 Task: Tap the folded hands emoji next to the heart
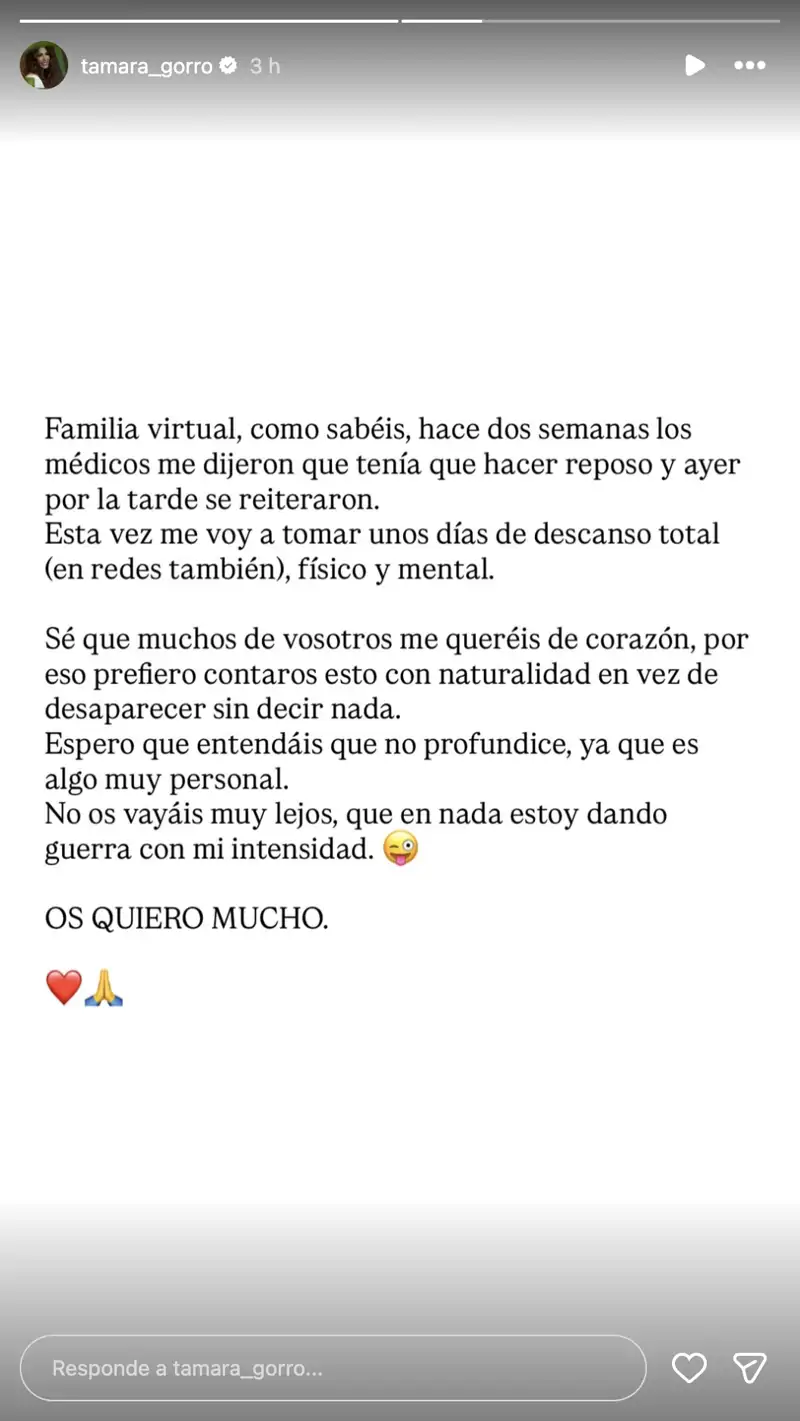(103, 986)
